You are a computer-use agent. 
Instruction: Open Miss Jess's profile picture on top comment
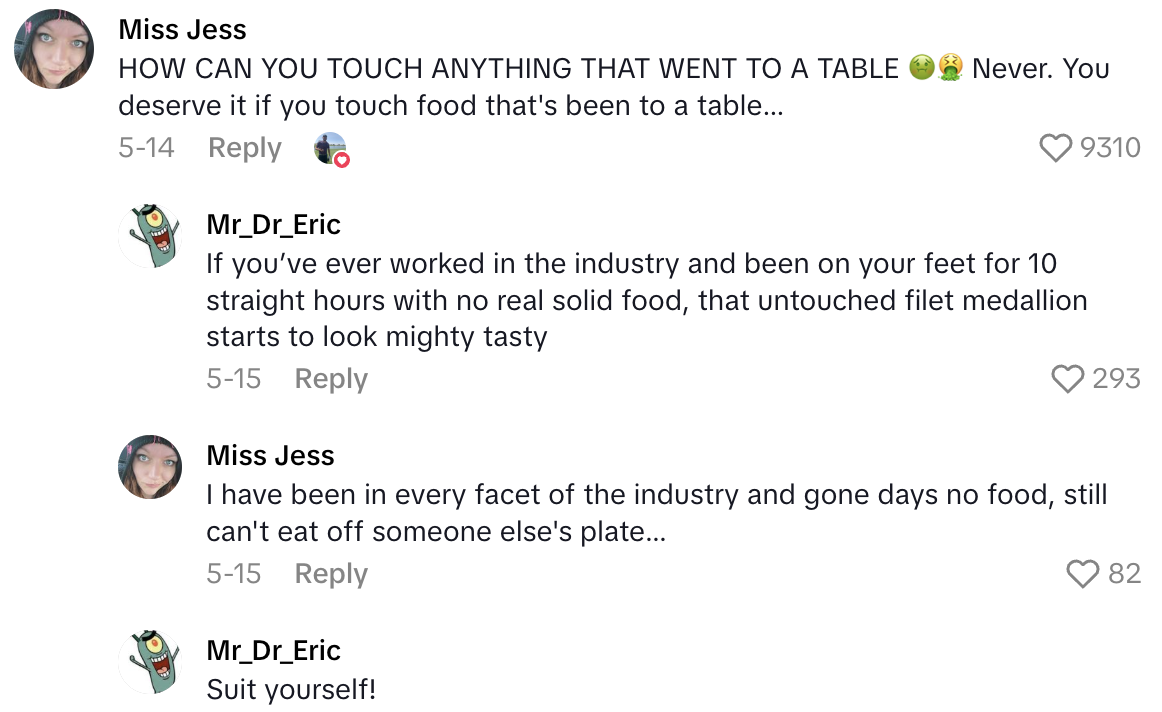tap(54, 48)
